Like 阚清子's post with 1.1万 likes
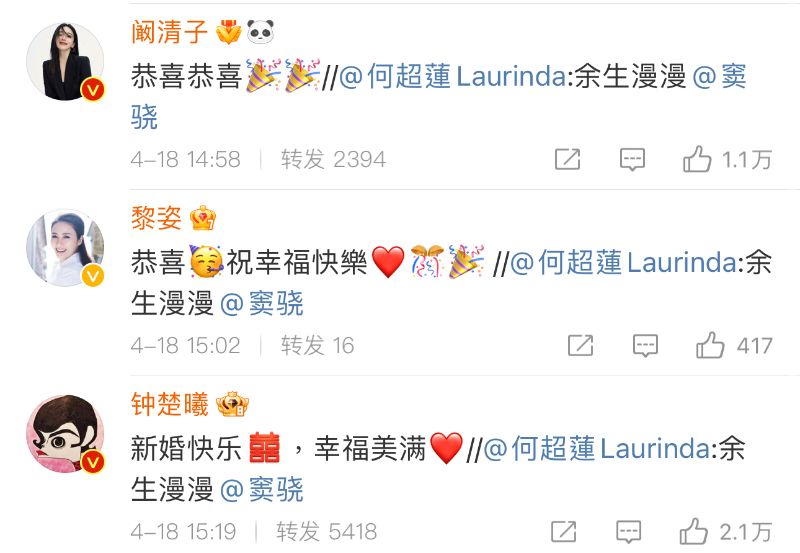The image size is (800, 553). point(697,159)
